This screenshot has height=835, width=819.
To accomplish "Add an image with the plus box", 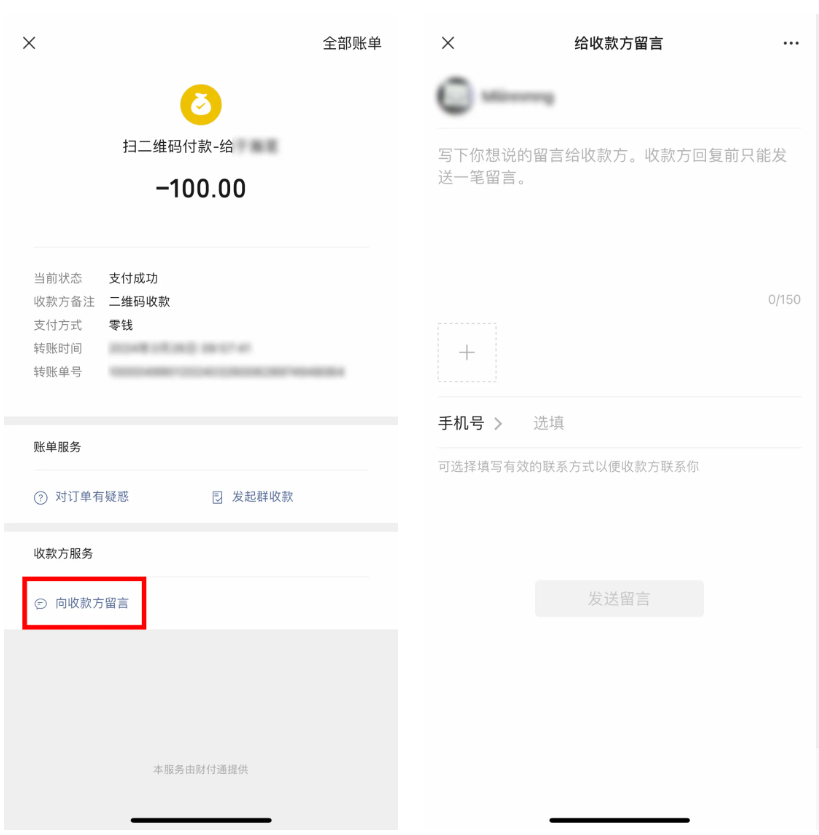I will [x=467, y=352].
